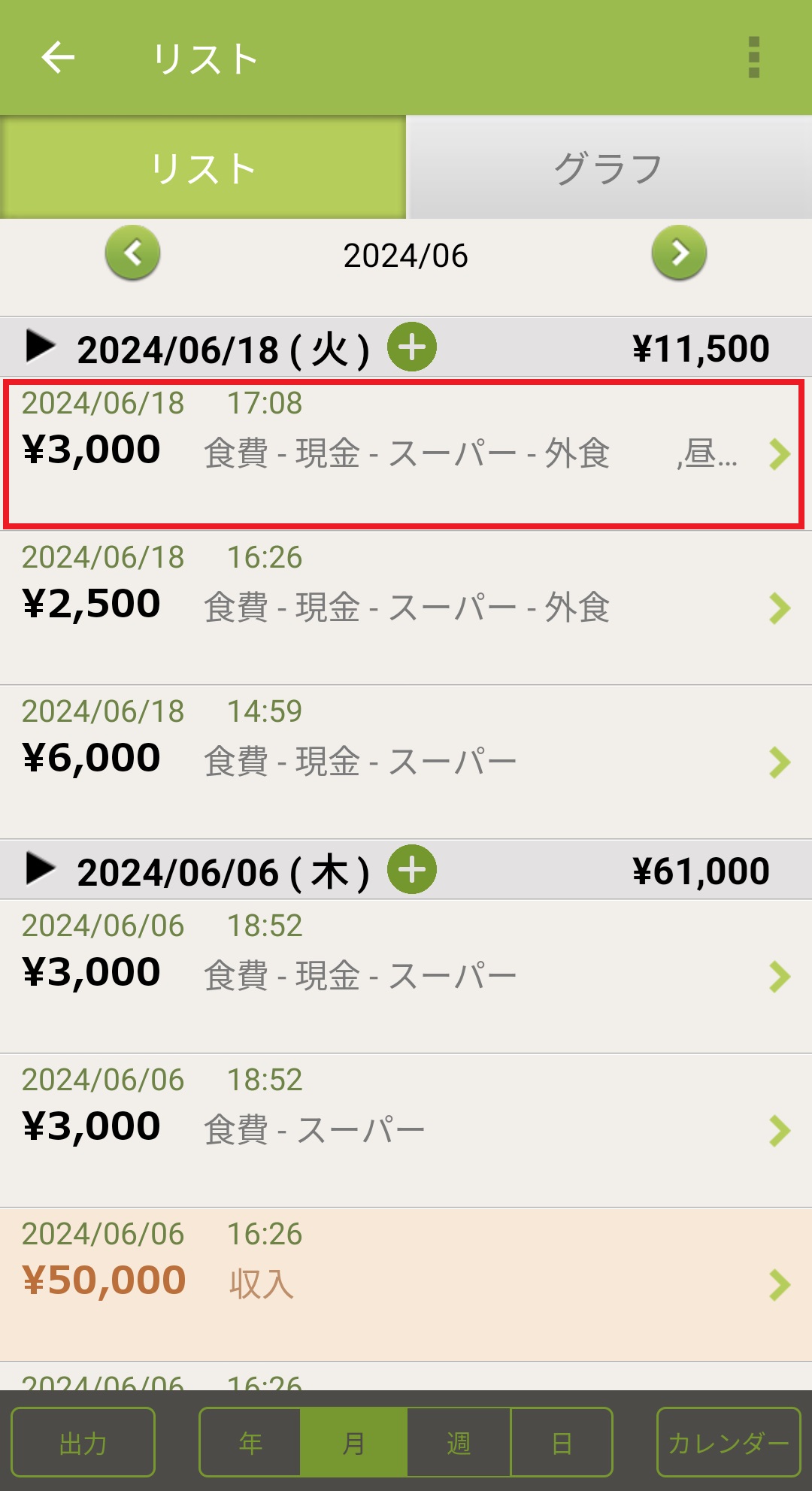Open the カレンダー view
The height and width of the screenshot is (1491, 812).
[729, 1442]
